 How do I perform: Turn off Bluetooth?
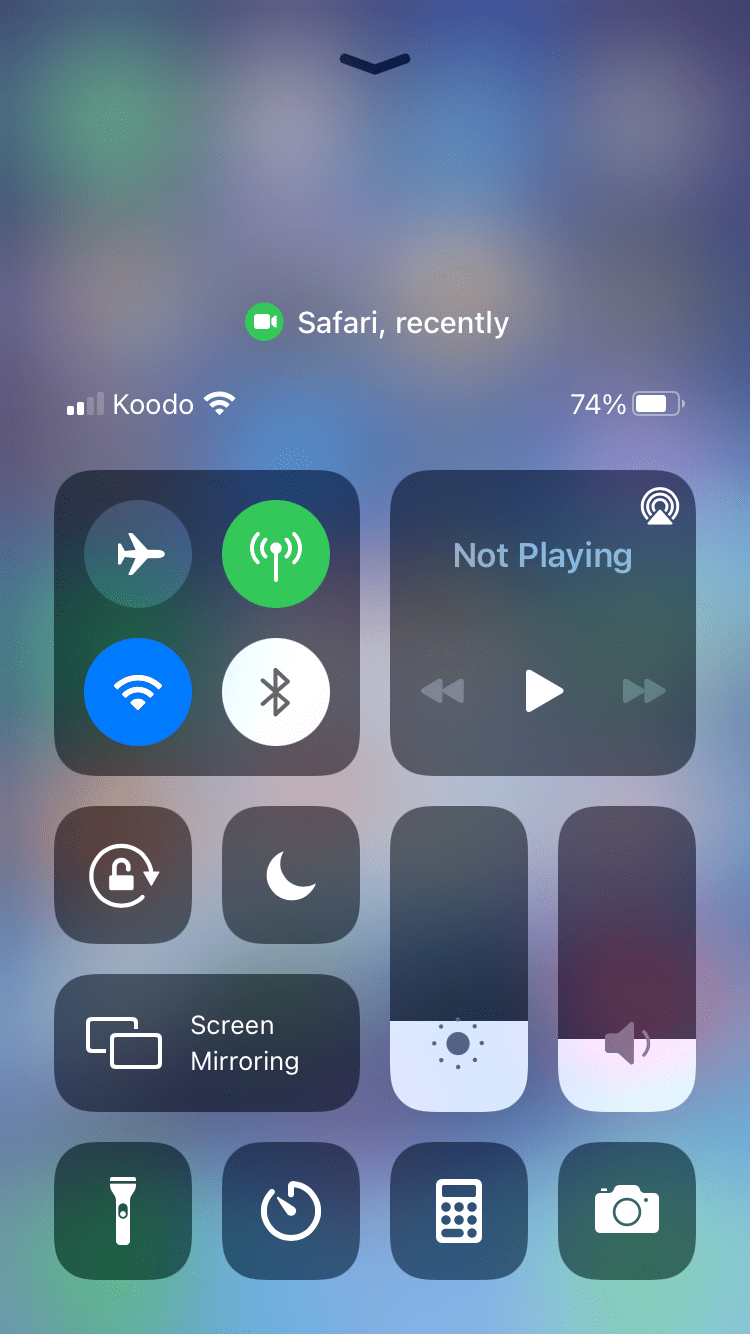click(276, 692)
